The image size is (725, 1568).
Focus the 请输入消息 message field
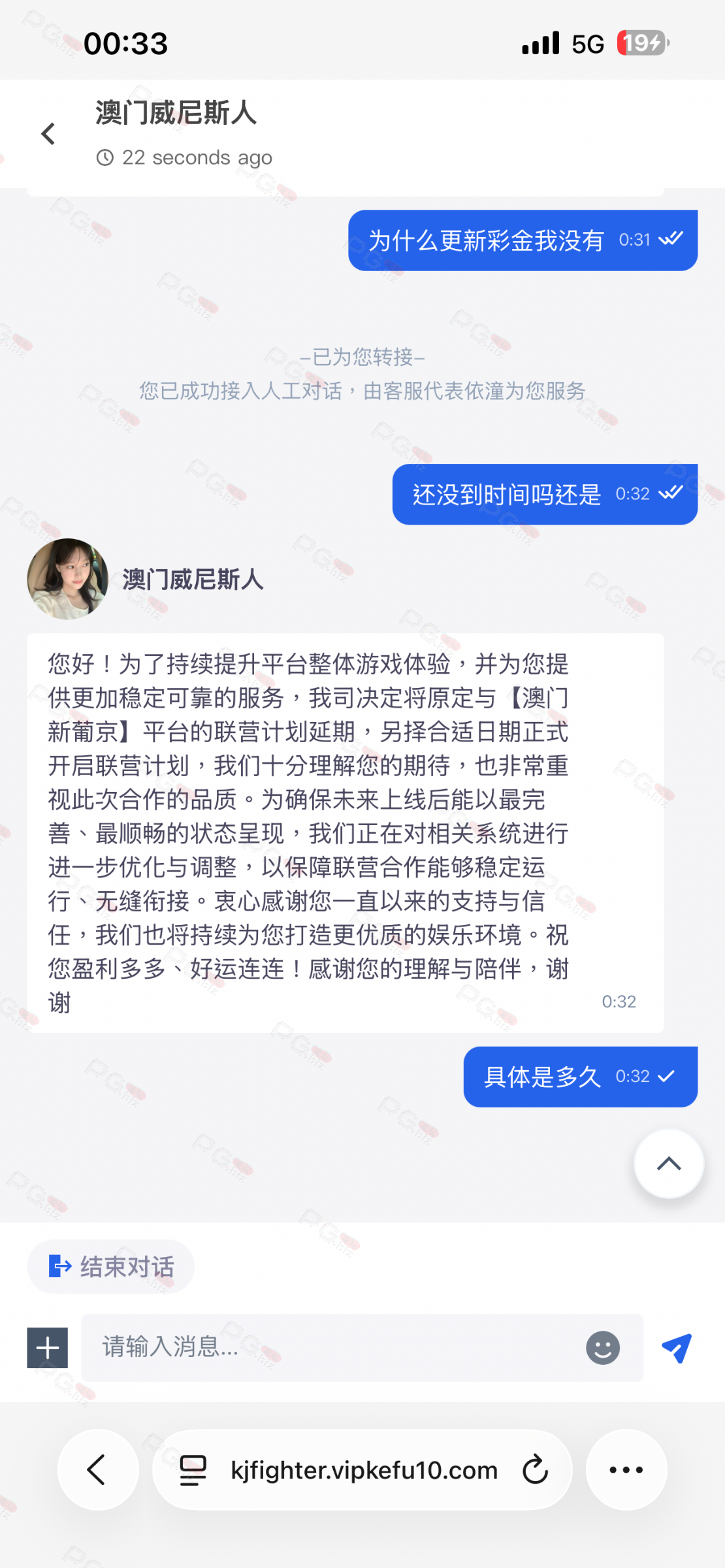click(x=327, y=1347)
